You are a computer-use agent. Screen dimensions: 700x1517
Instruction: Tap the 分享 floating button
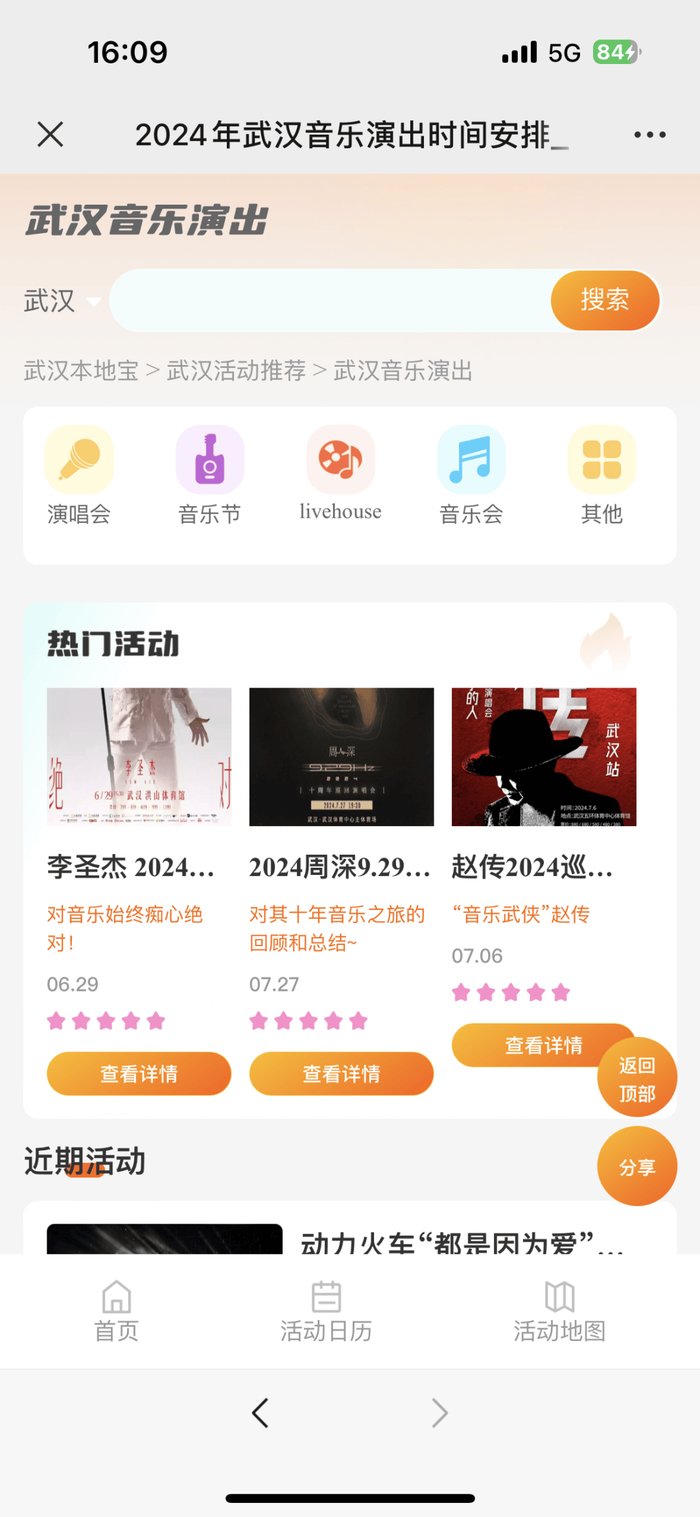(x=637, y=1167)
